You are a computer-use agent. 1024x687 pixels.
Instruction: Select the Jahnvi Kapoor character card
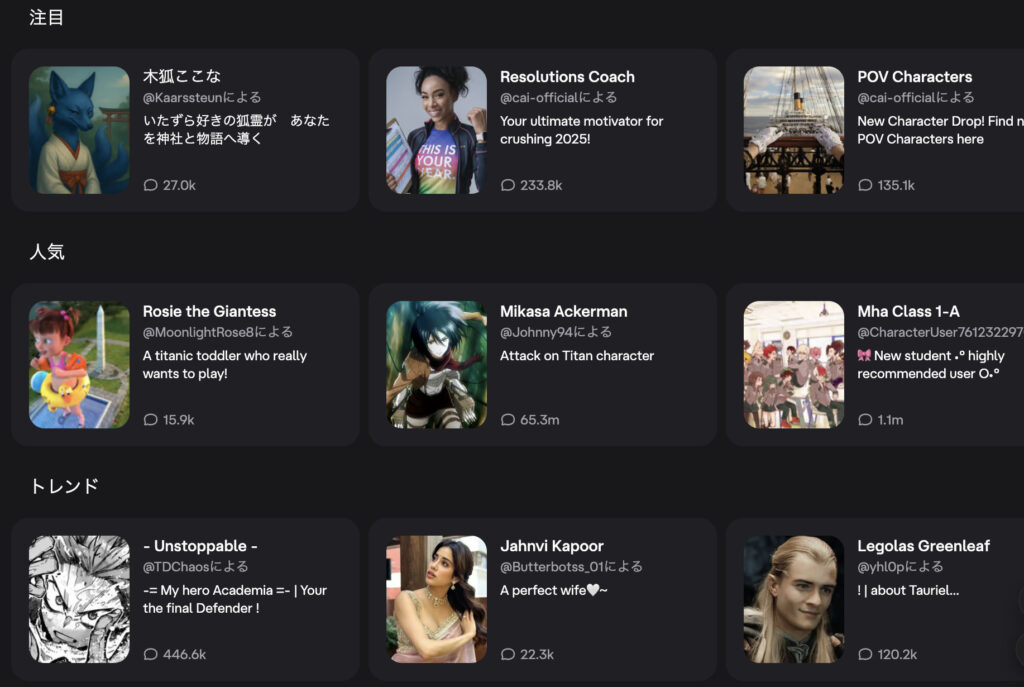point(542,598)
